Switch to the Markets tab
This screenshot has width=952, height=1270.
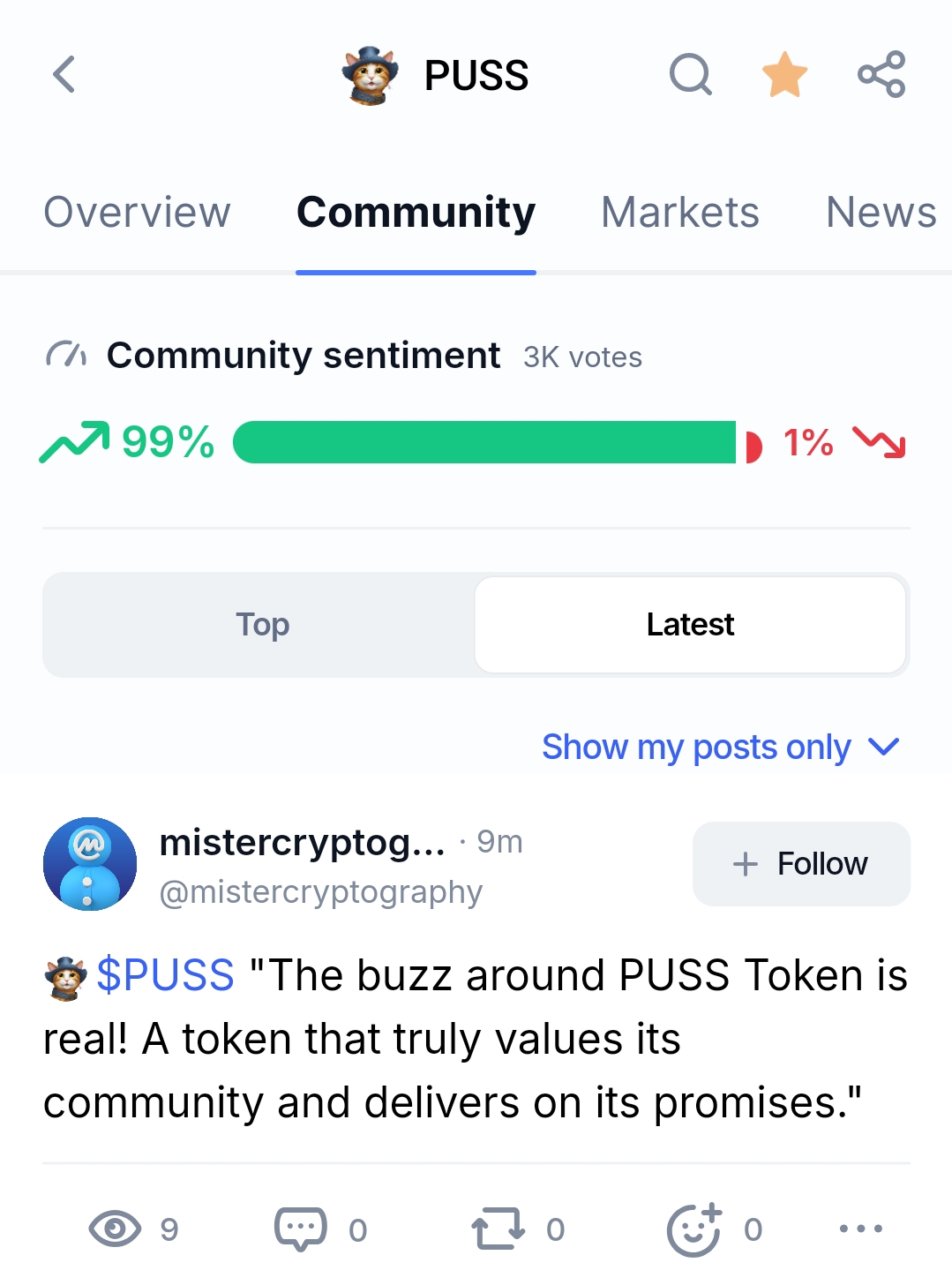679,212
